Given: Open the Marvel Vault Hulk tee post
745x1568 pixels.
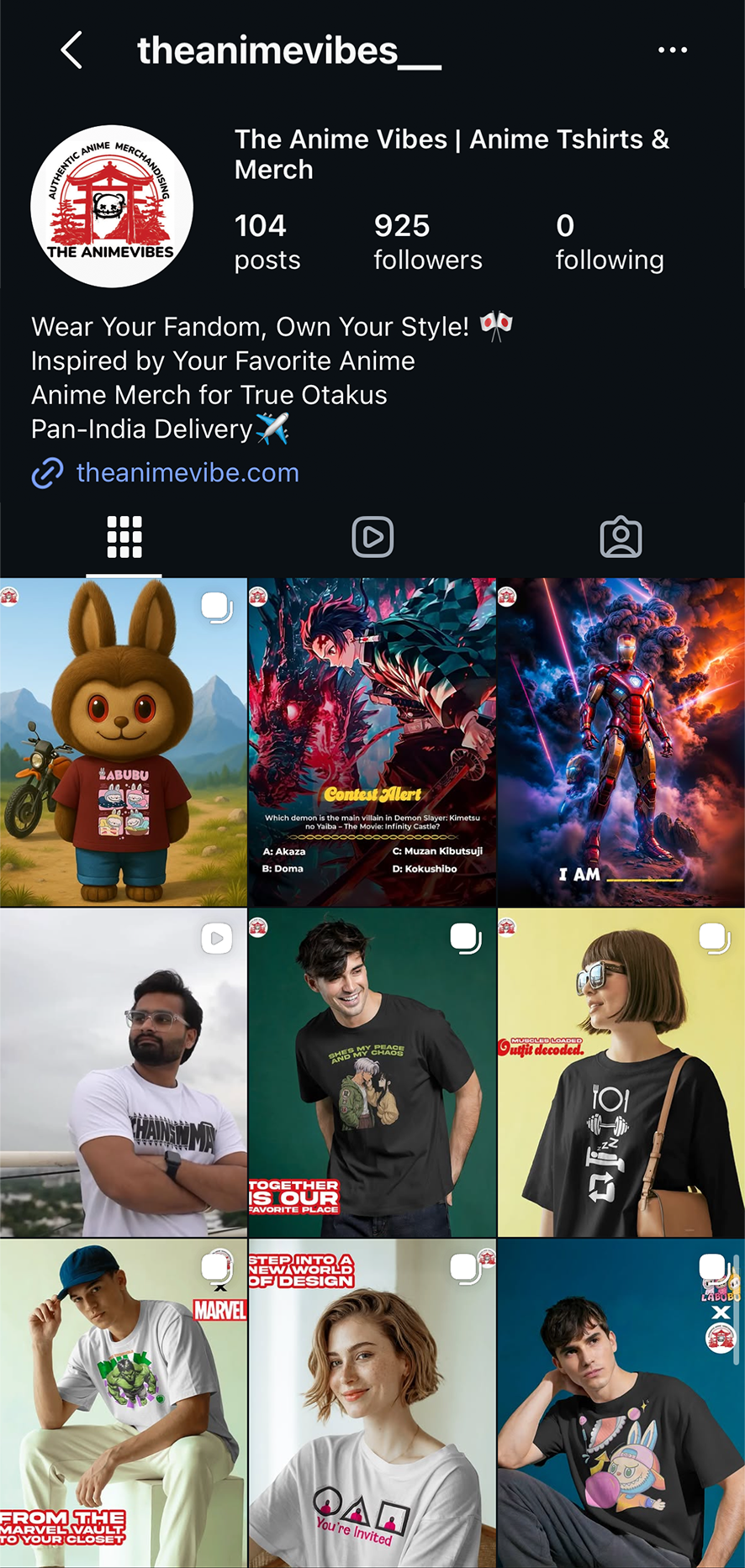Looking at the screenshot, I should pos(124,1403).
